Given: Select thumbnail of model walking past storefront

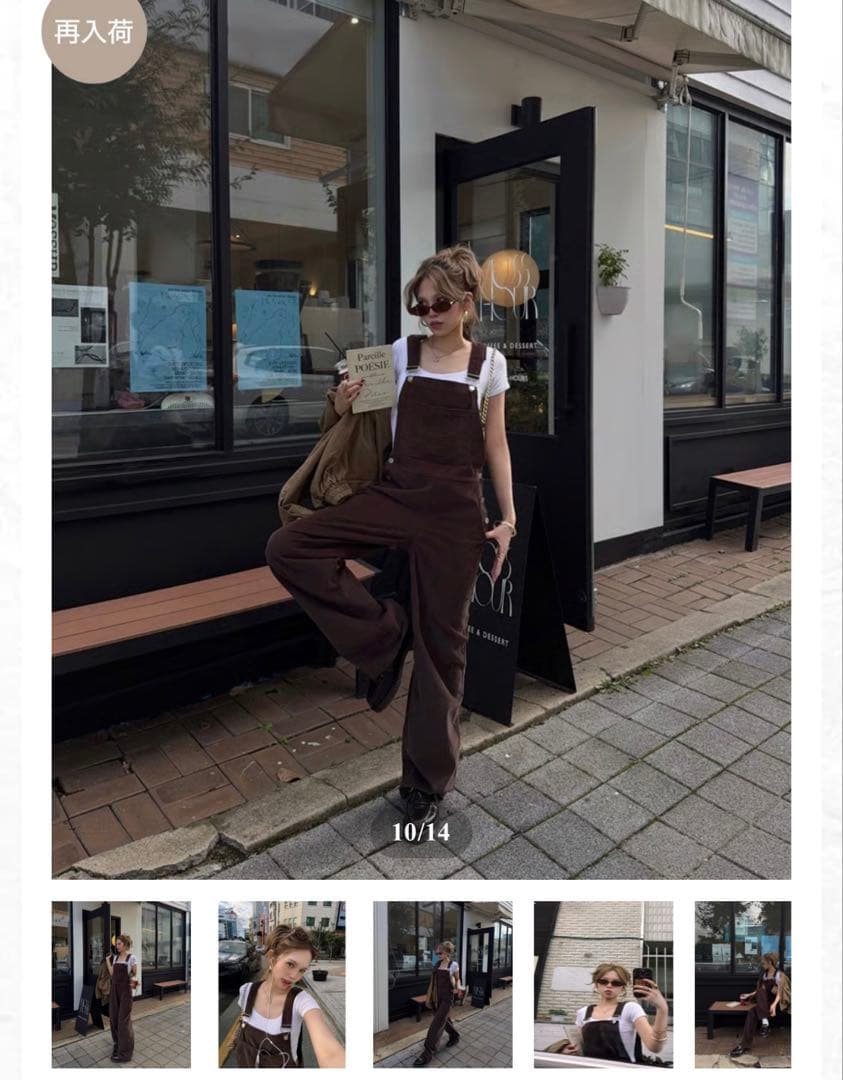Looking at the screenshot, I should pos(442,984).
